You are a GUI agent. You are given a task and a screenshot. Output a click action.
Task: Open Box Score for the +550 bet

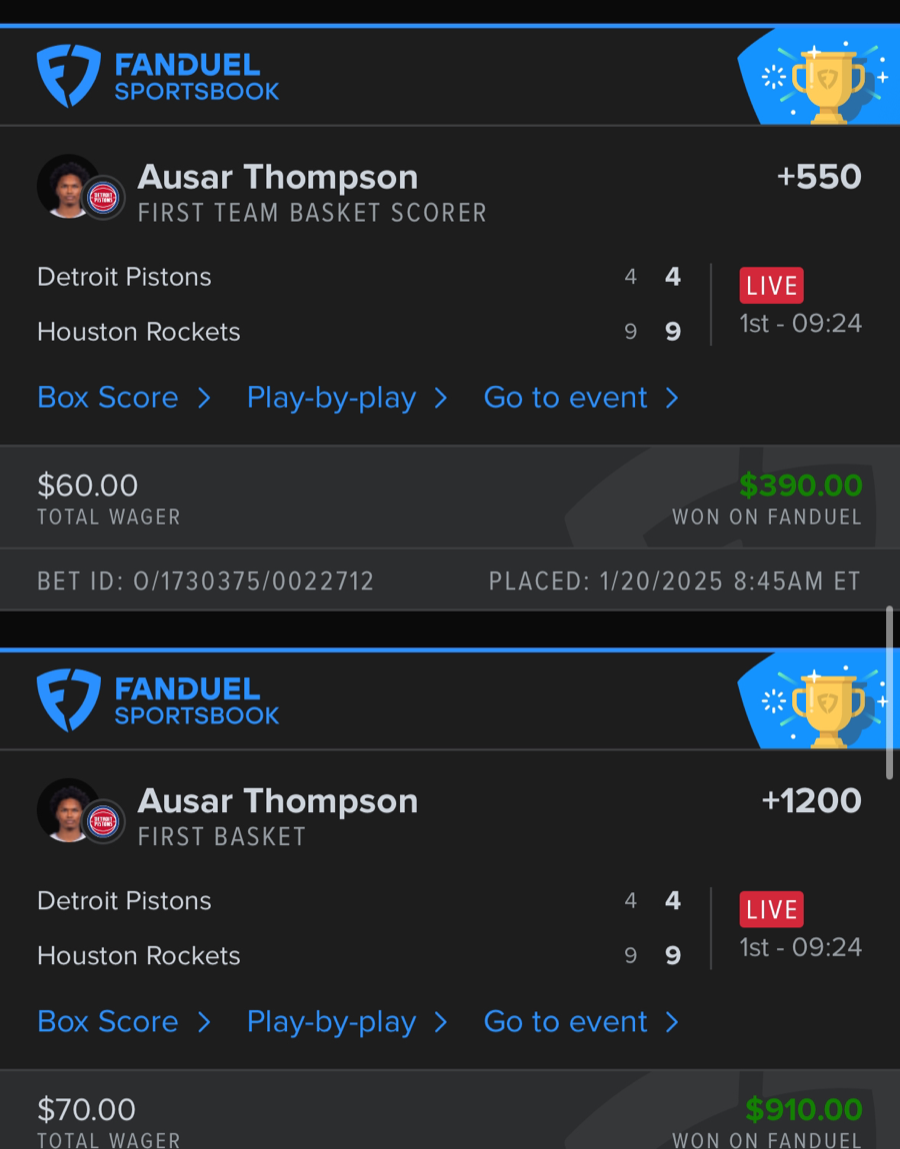click(x=123, y=398)
